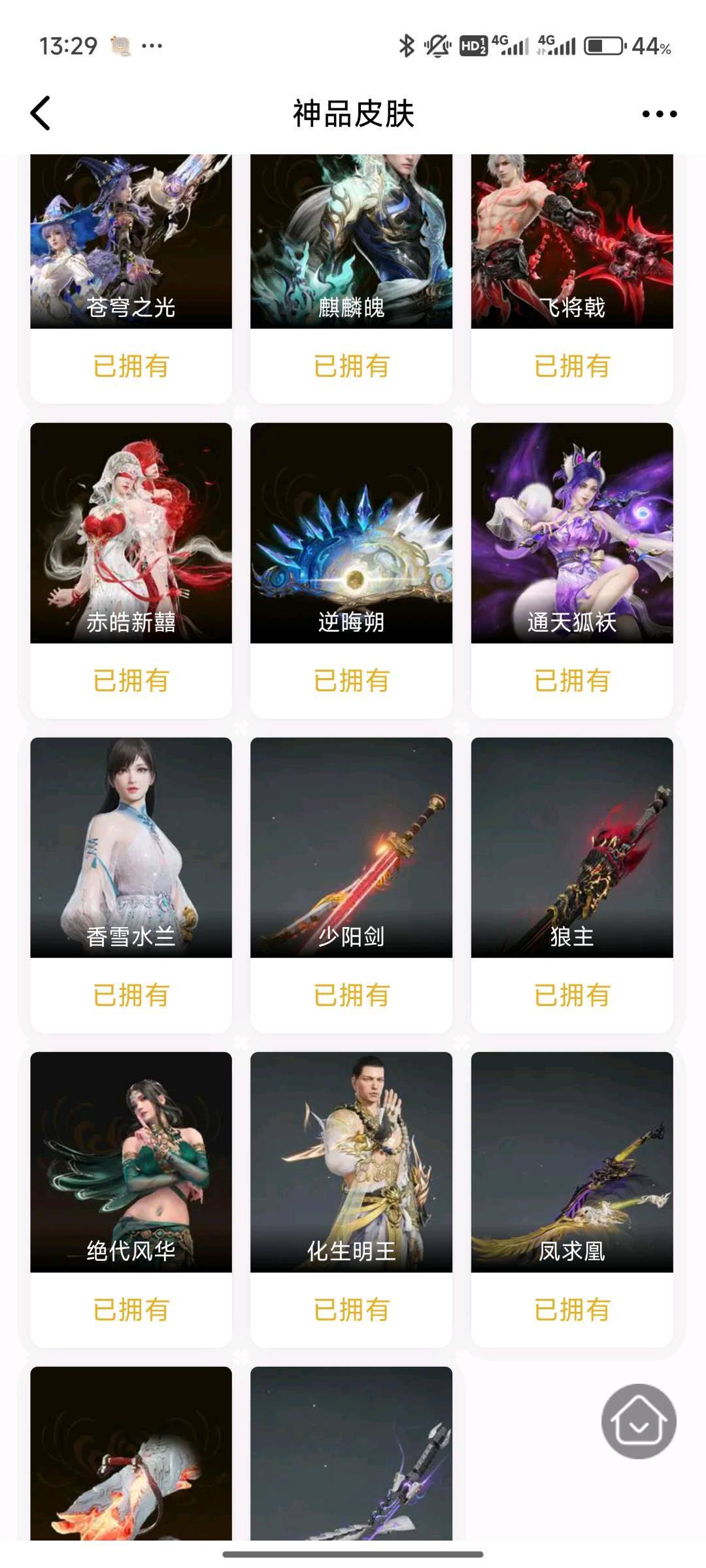Image resolution: width=706 pixels, height=1568 pixels.
Task: View the 飞将戟 skin card
Action: tap(572, 248)
